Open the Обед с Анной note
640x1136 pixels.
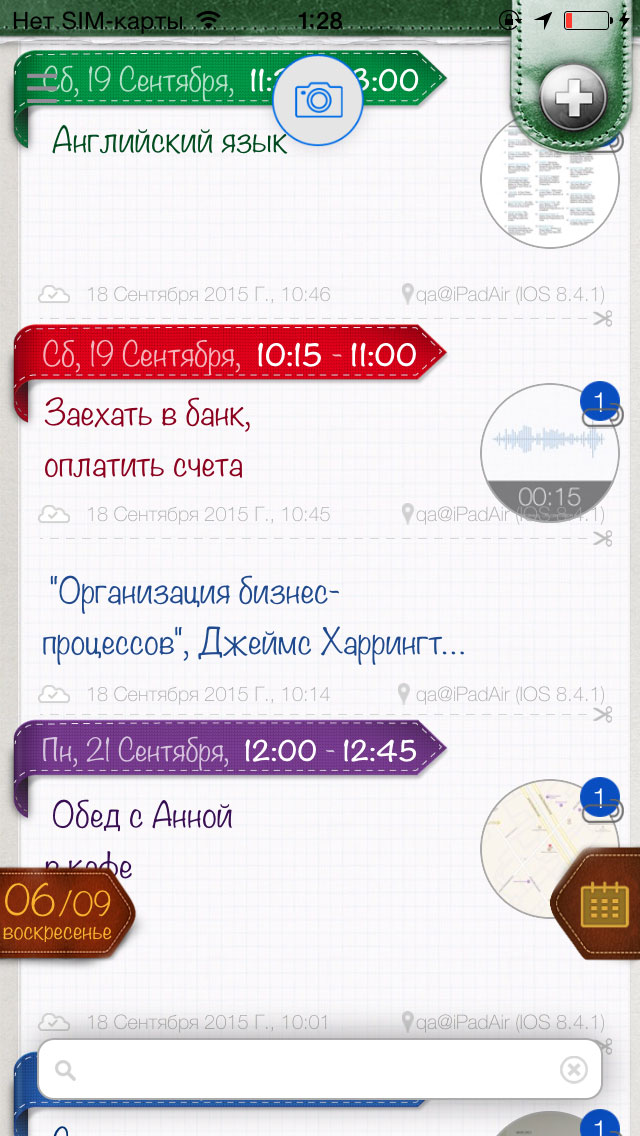[x=142, y=816]
